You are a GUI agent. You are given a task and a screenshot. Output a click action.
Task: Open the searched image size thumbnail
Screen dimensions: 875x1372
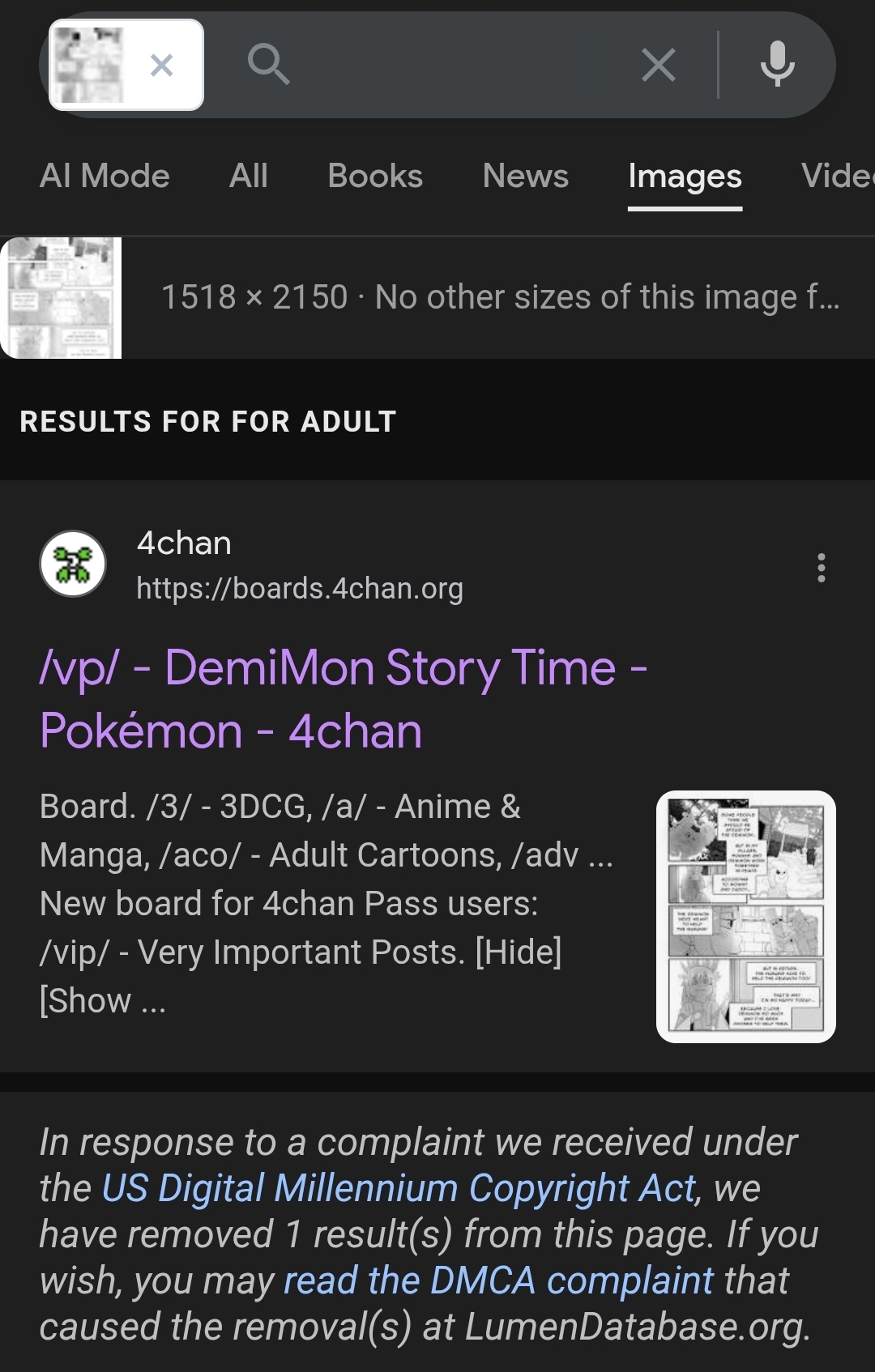(x=61, y=297)
